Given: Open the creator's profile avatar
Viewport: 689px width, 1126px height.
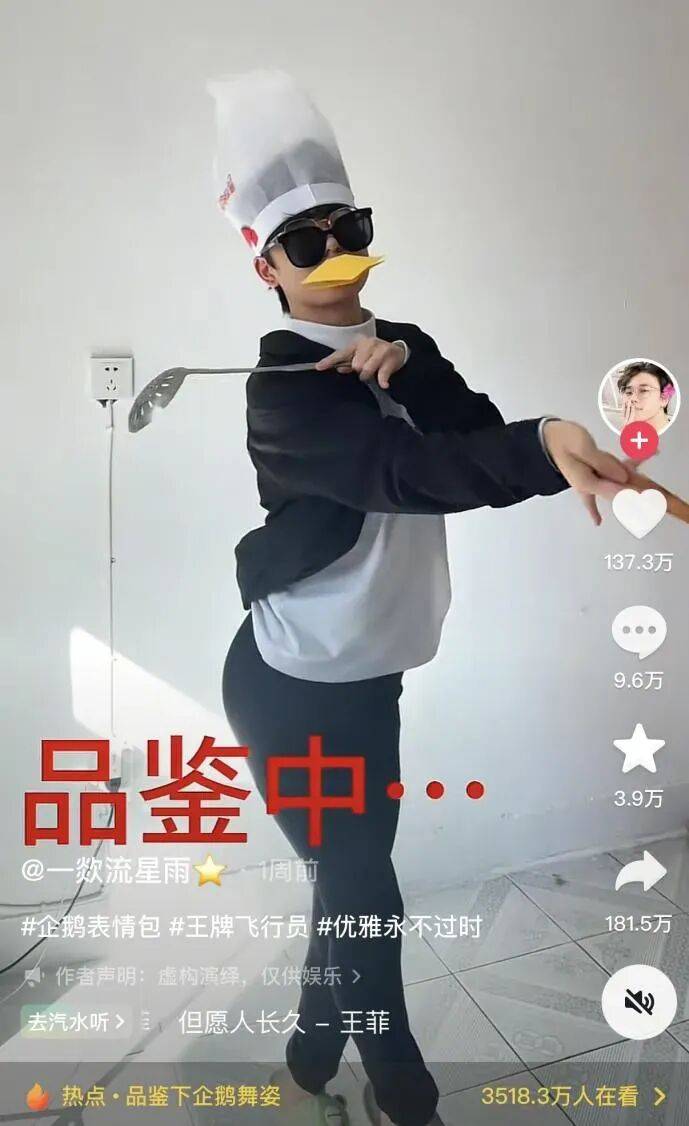Looking at the screenshot, I should (x=638, y=396).
